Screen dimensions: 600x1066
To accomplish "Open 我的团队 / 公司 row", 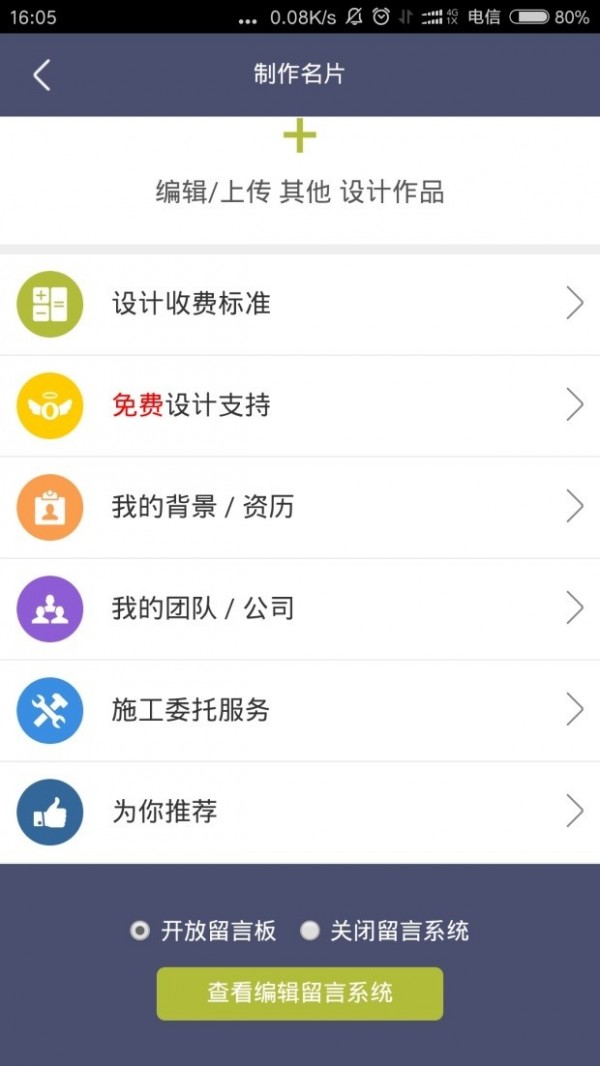I will coord(300,609).
